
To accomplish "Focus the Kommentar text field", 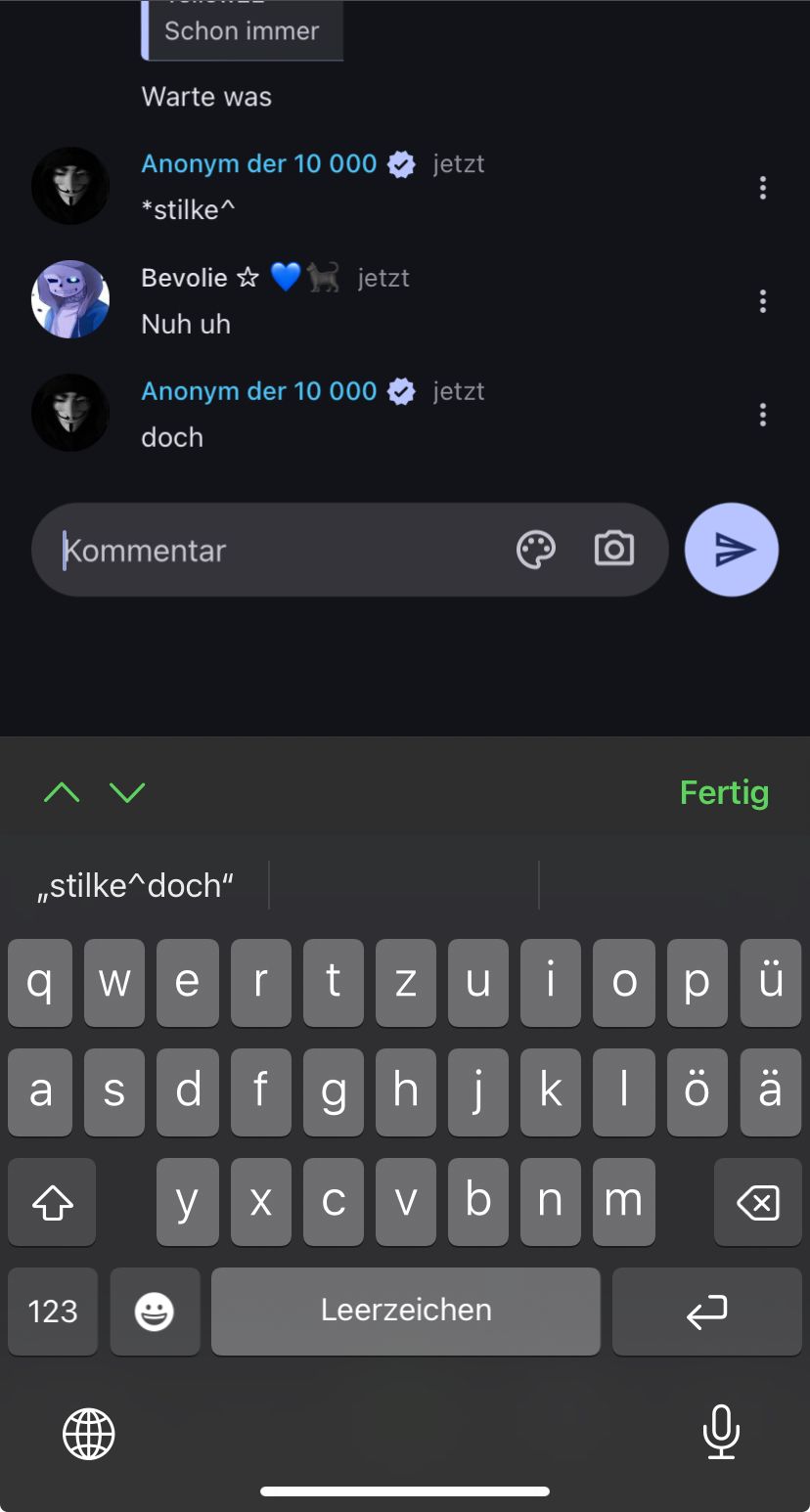I will [x=274, y=550].
